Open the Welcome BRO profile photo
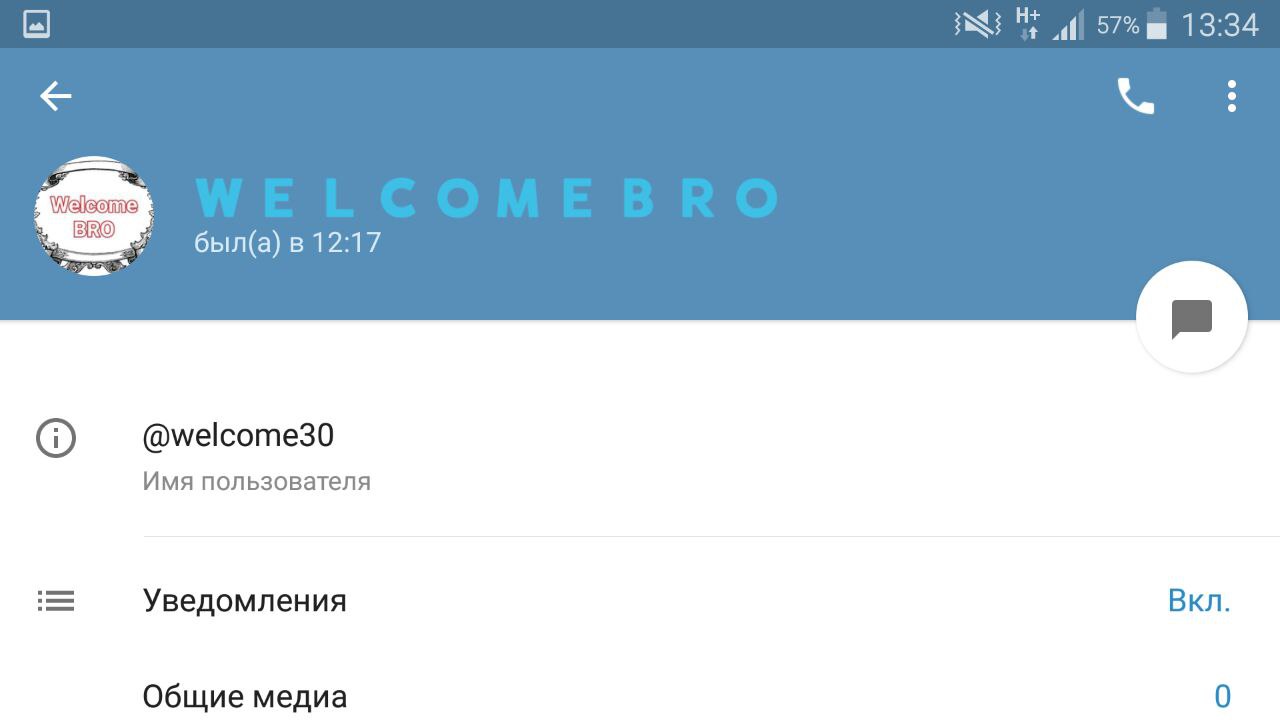This screenshot has width=1280, height=720. [94, 216]
